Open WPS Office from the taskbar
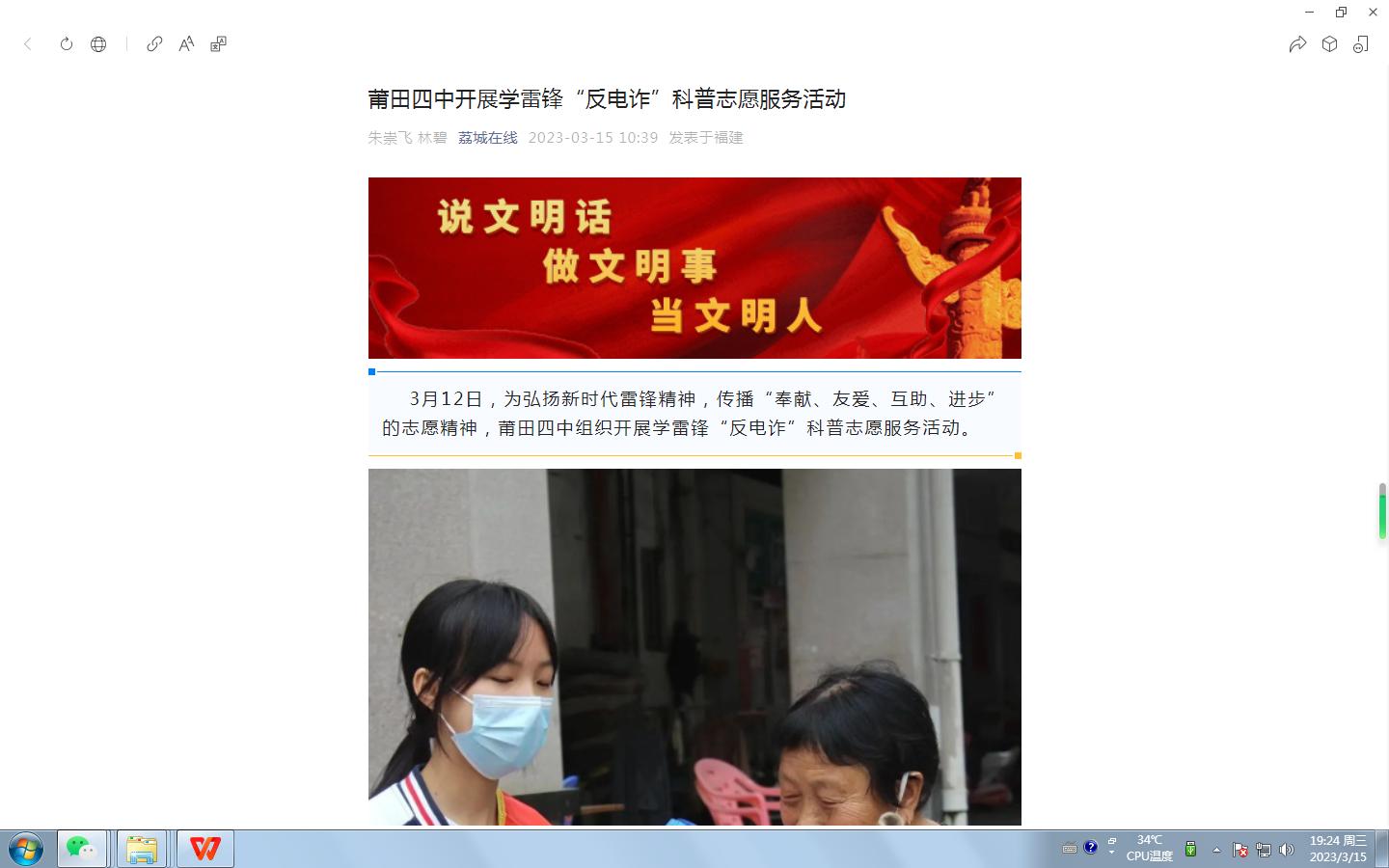This screenshot has height=868, width=1389. (x=204, y=849)
